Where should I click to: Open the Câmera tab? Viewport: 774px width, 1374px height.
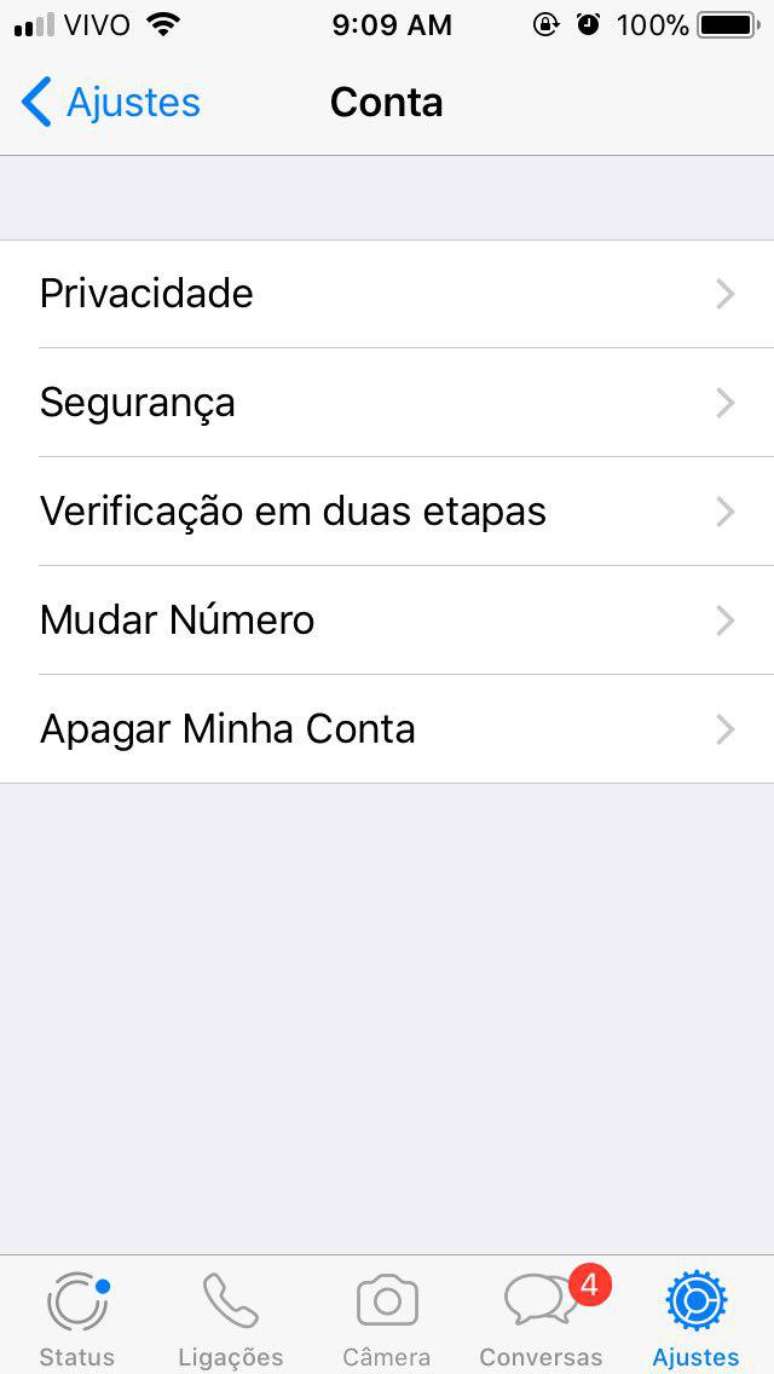[x=387, y=1318]
